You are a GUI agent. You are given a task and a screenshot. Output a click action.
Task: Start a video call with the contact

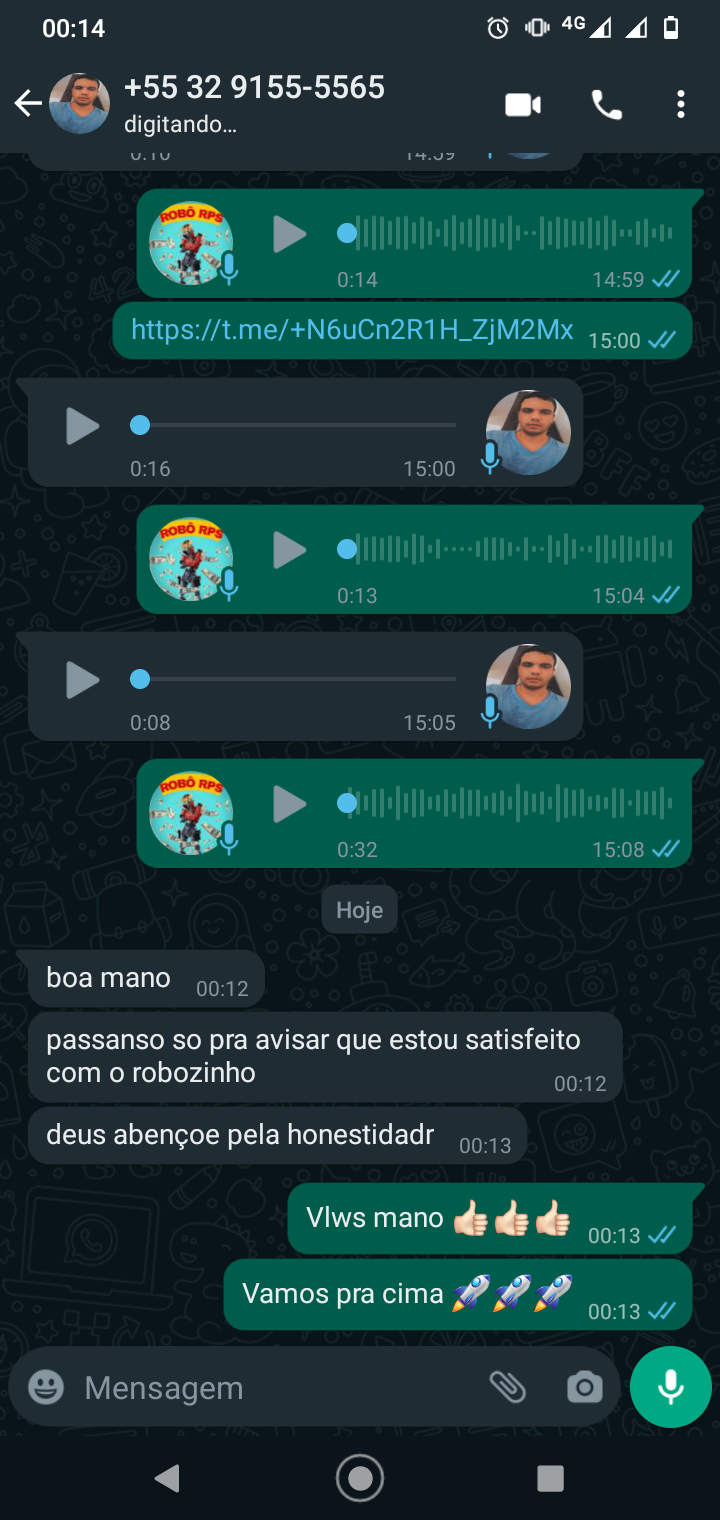[522, 103]
